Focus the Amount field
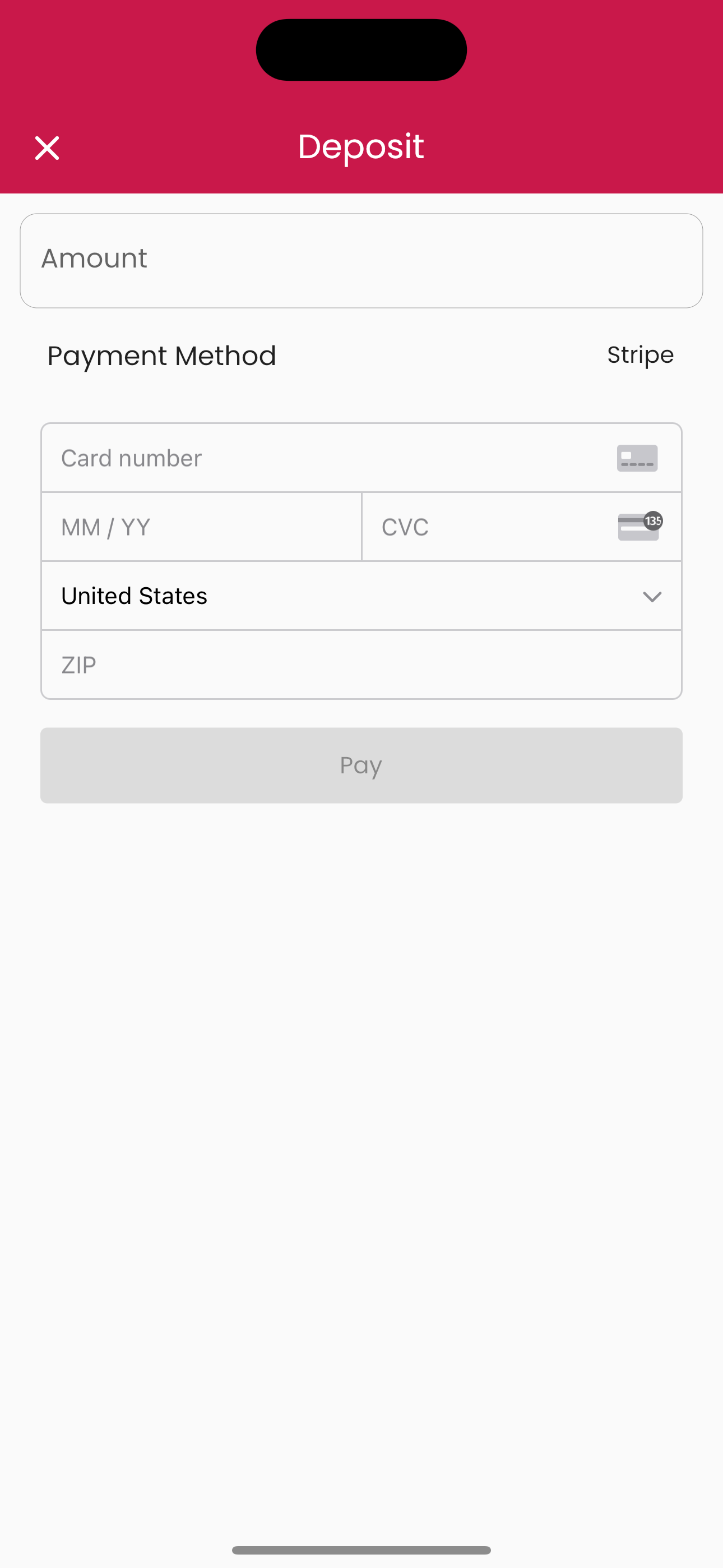The image size is (723, 1568). pos(361,260)
